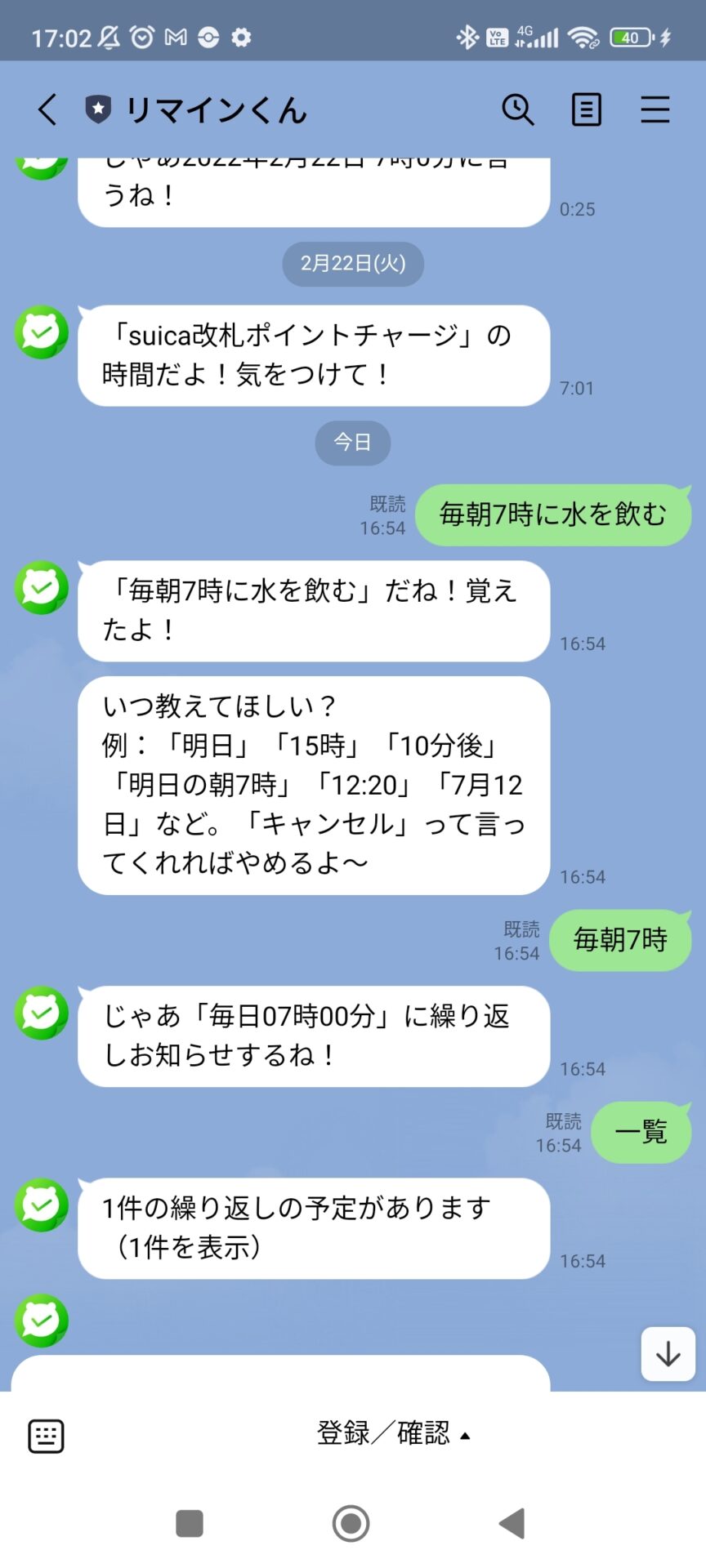Go back from the リマインくん chat
Viewport: 706px width, 1568px height.
pyautogui.click(x=47, y=109)
